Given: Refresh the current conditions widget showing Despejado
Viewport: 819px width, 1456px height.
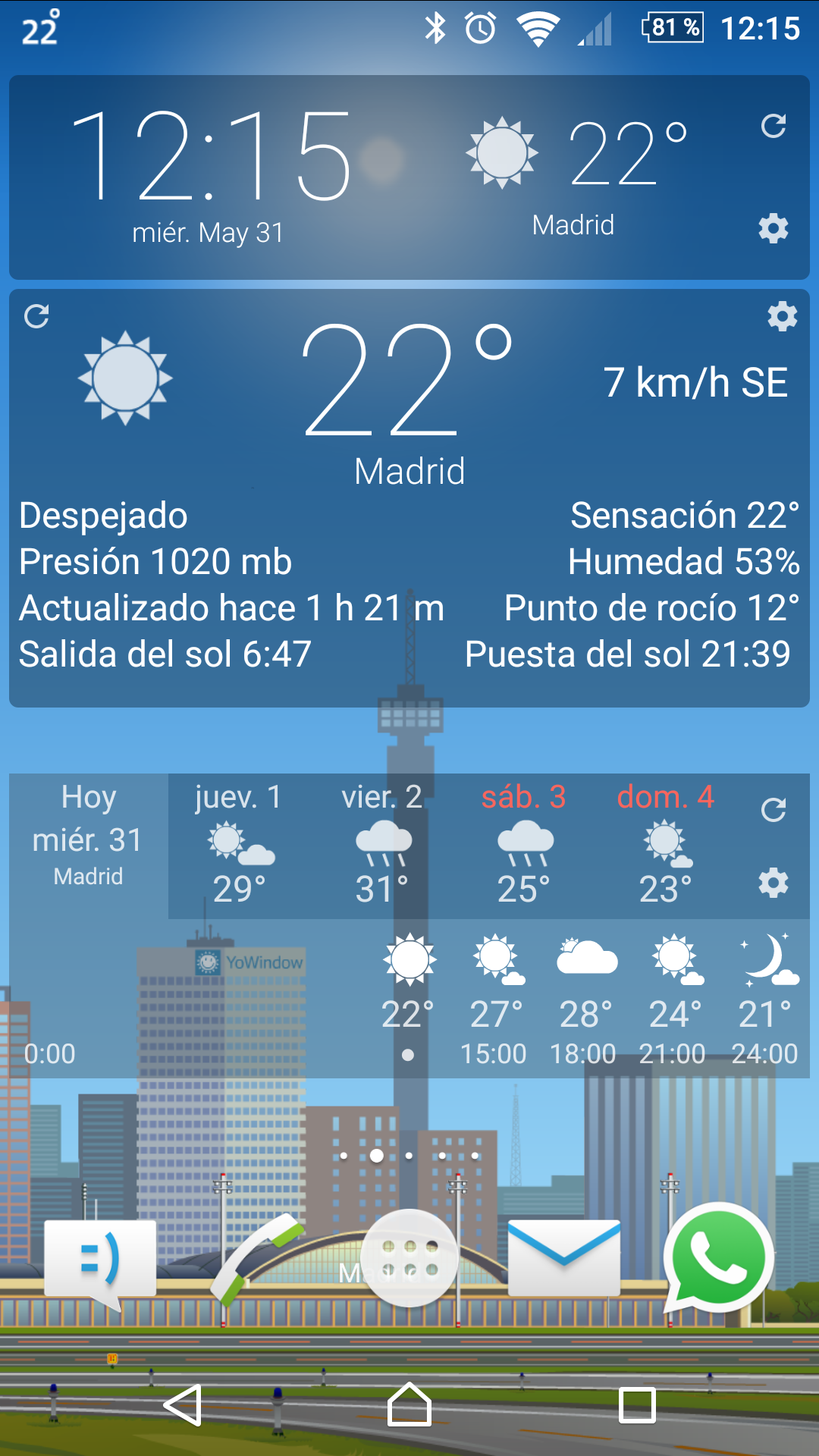Looking at the screenshot, I should coord(36,316).
